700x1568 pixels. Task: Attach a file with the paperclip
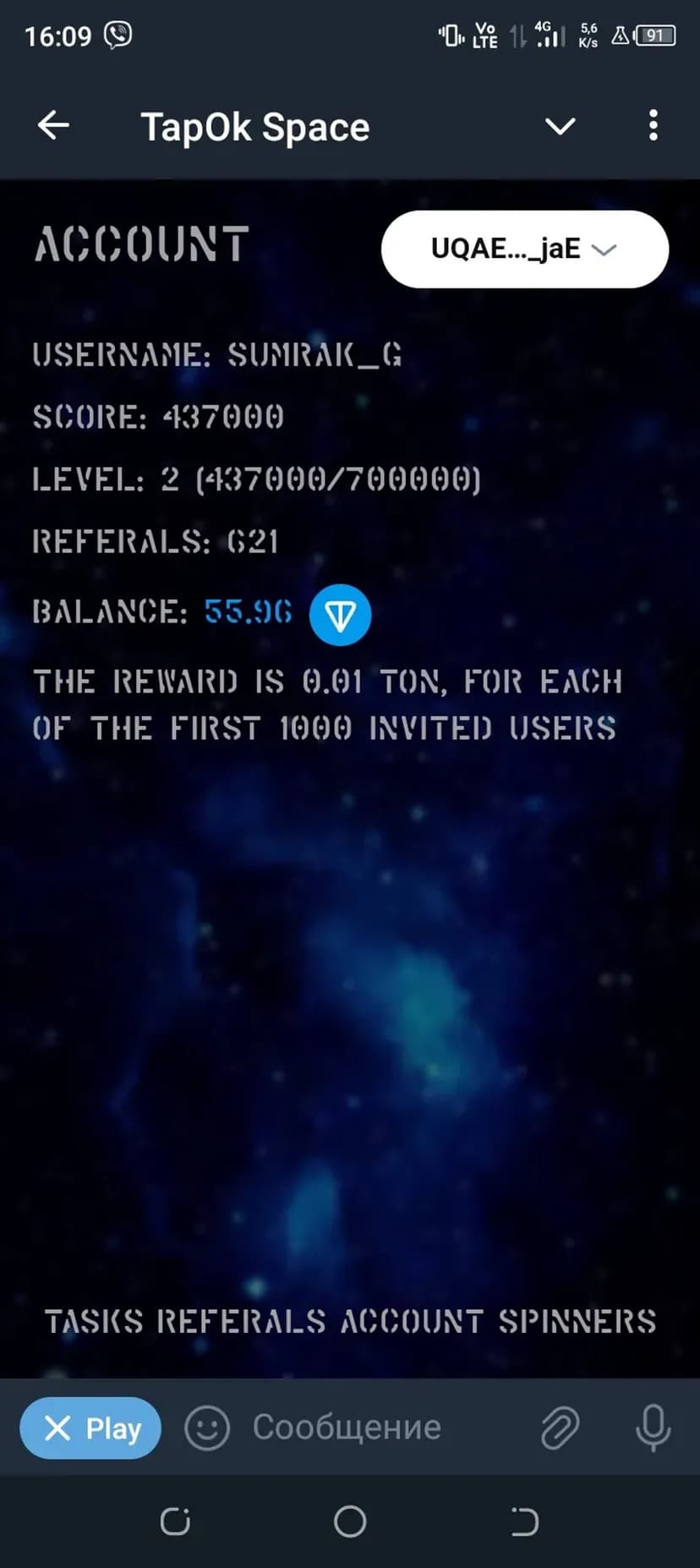click(x=560, y=1428)
